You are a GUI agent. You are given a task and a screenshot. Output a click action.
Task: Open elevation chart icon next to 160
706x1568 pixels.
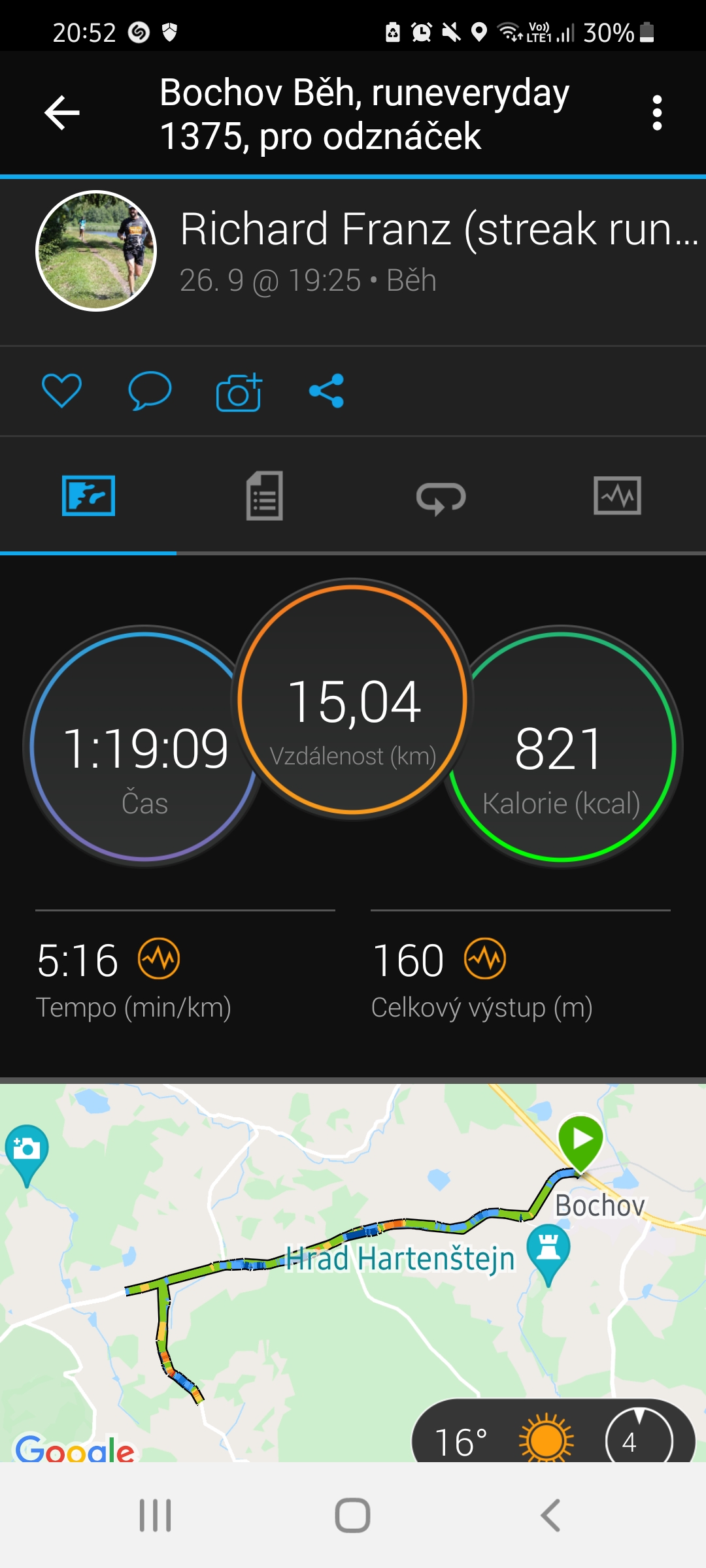click(x=485, y=959)
